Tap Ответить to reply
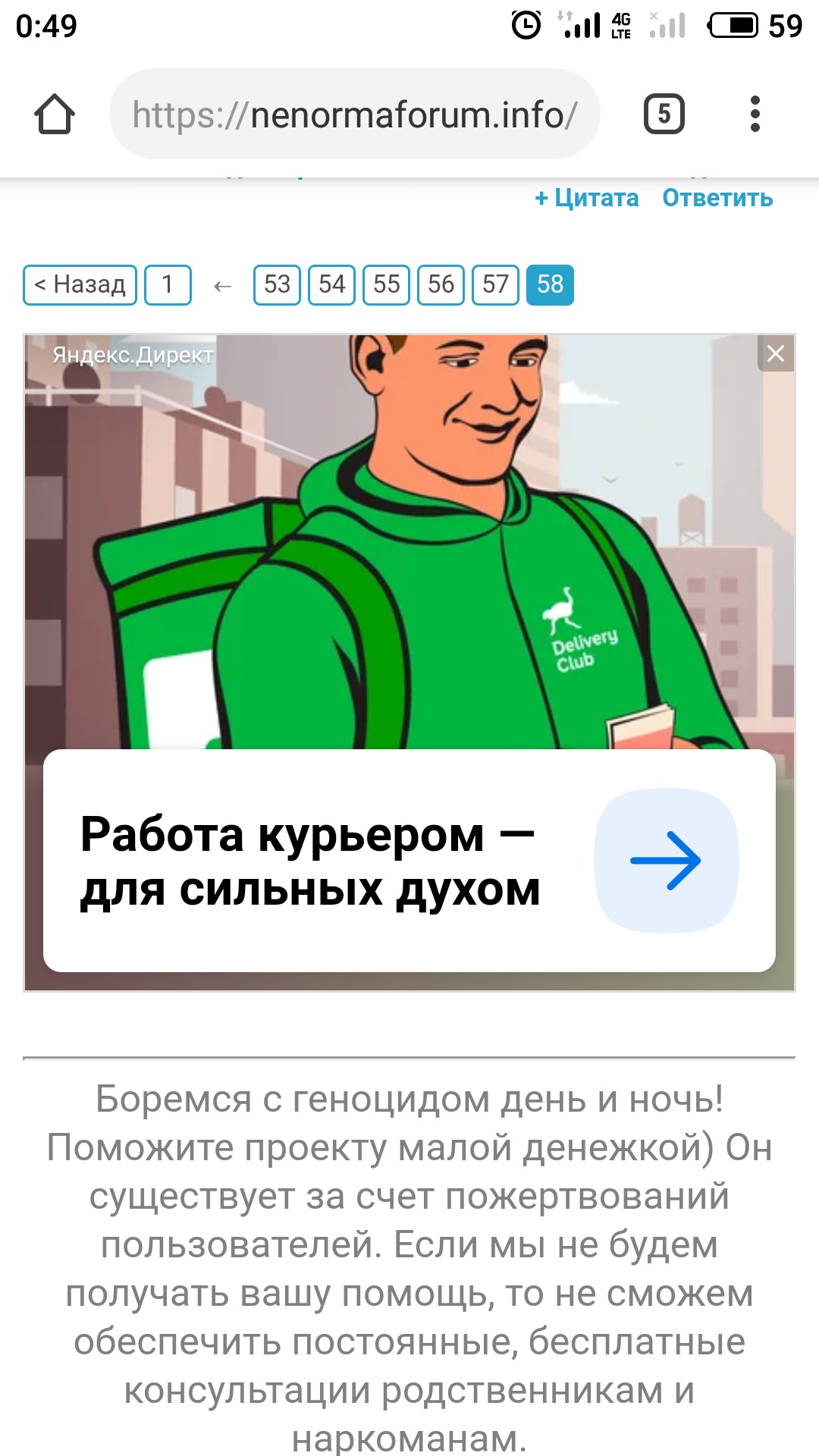The height and width of the screenshot is (1456, 819). 717,198
